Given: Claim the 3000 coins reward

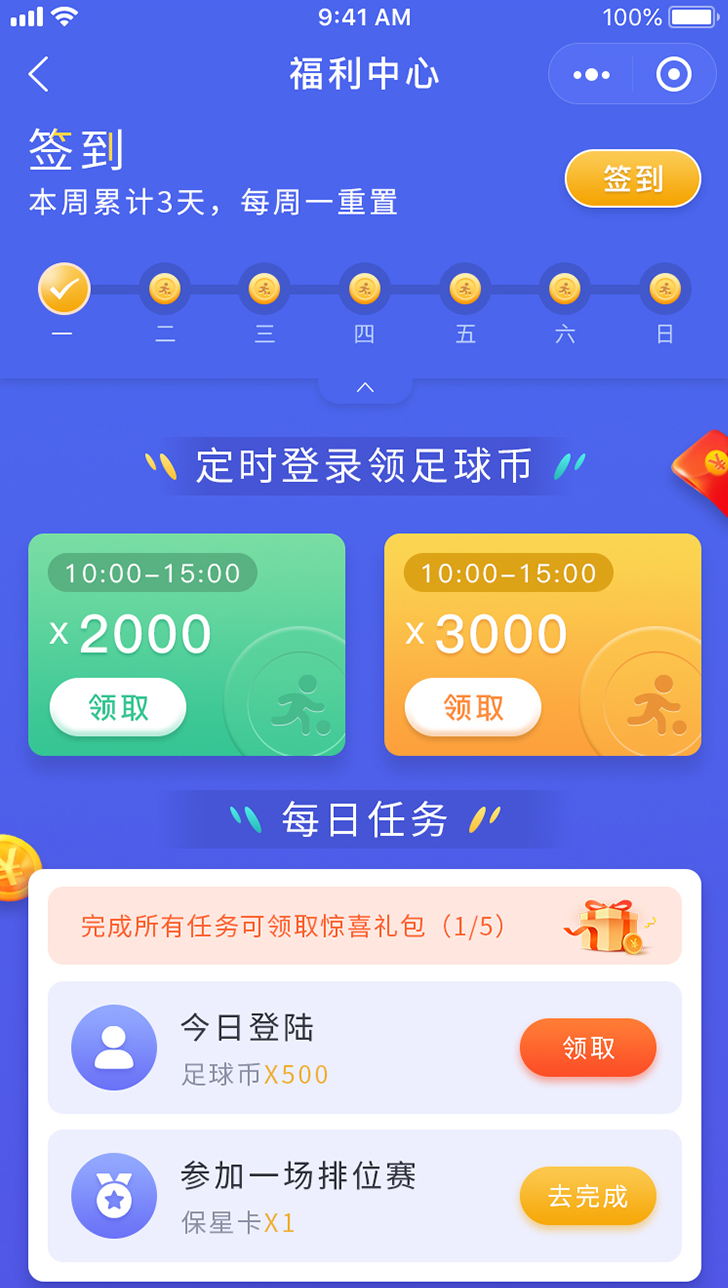Looking at the screenshot, I should click(473, 707).
